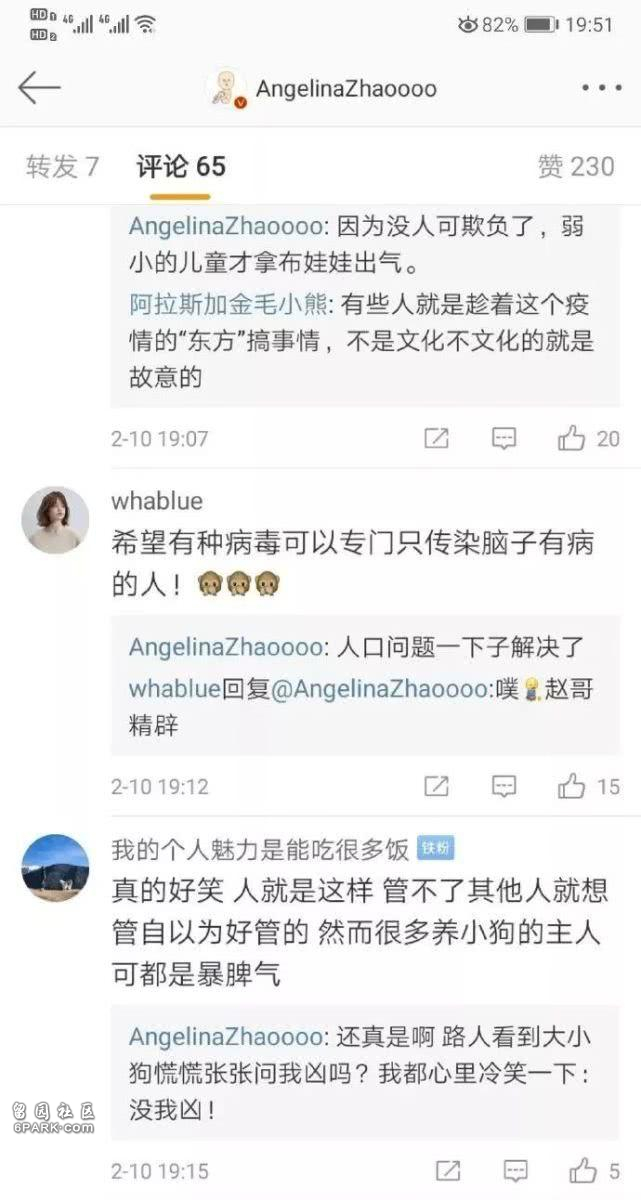Repost whablue's comment
This screenshot has height=1200, width=641.
click(436, 786)
